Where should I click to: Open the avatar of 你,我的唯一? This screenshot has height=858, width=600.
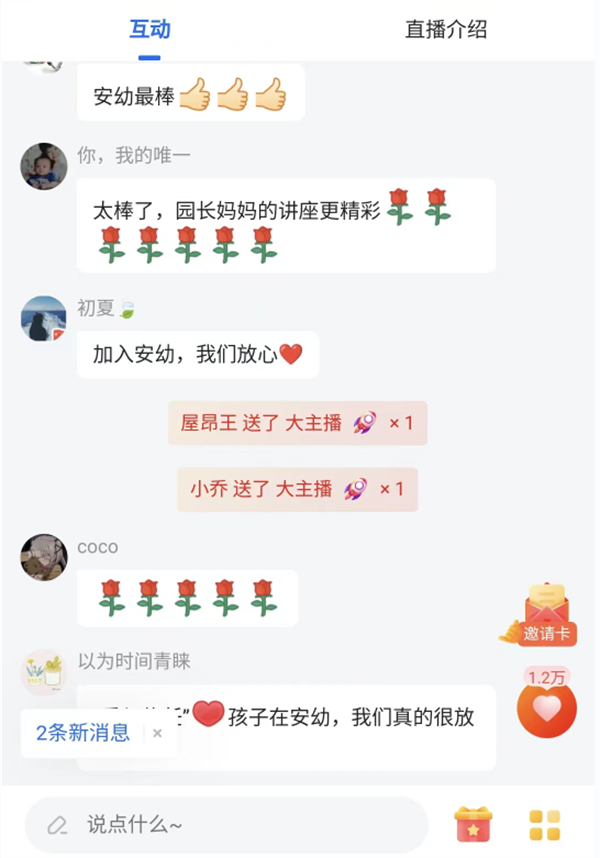pos(44,166)
